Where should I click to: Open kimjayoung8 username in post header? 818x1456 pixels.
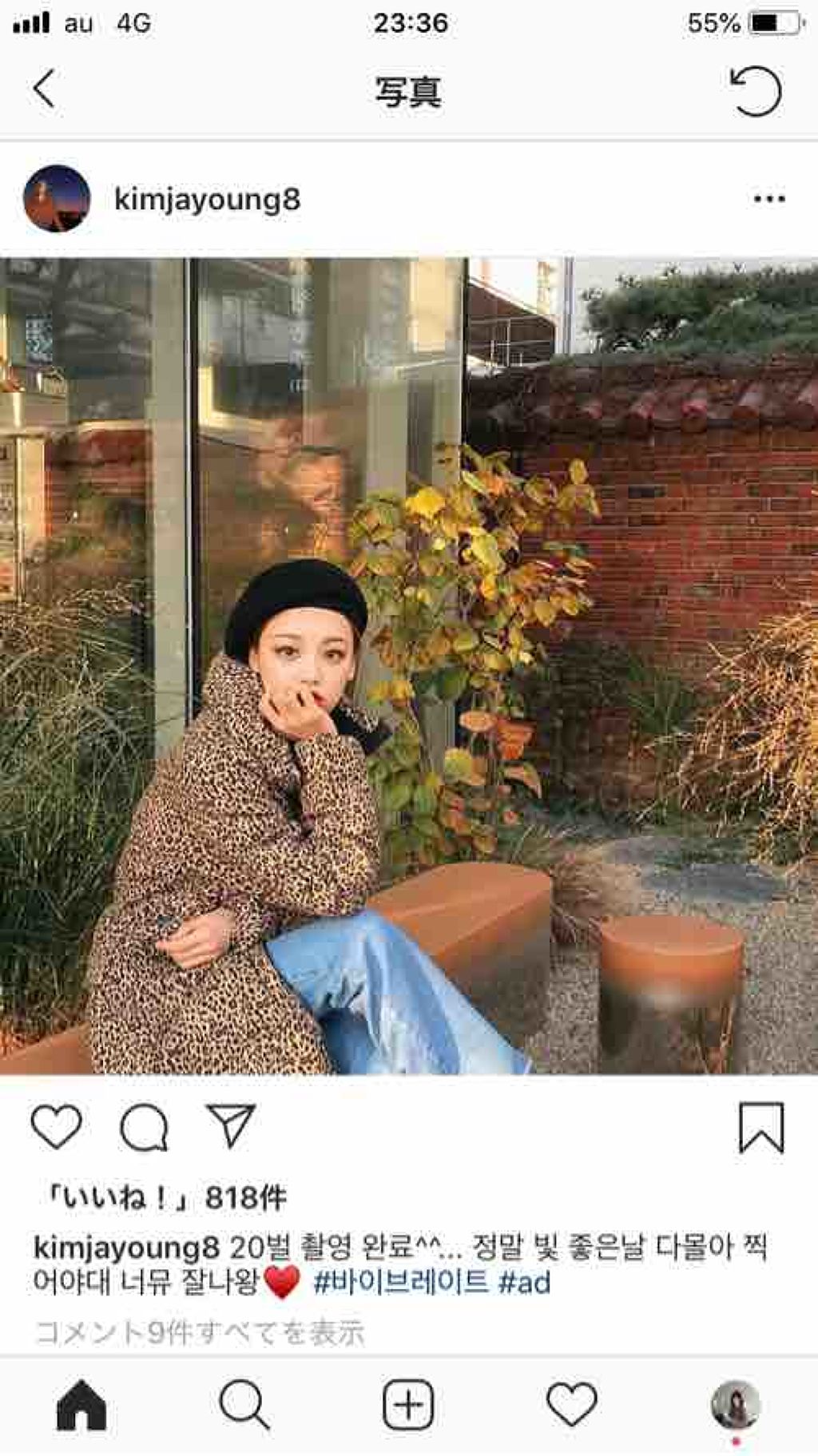coord(207,199)
